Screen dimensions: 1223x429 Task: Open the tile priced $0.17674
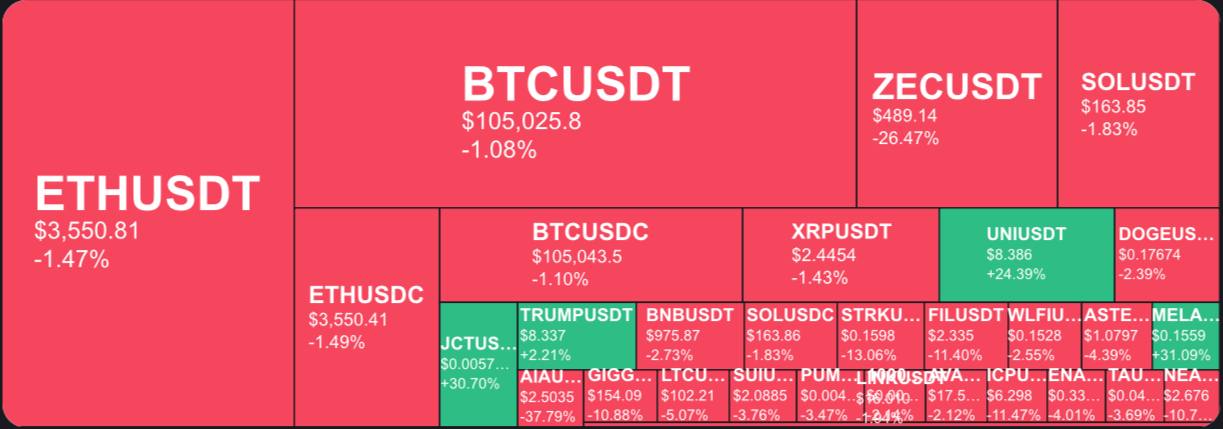click(1168, 254)
